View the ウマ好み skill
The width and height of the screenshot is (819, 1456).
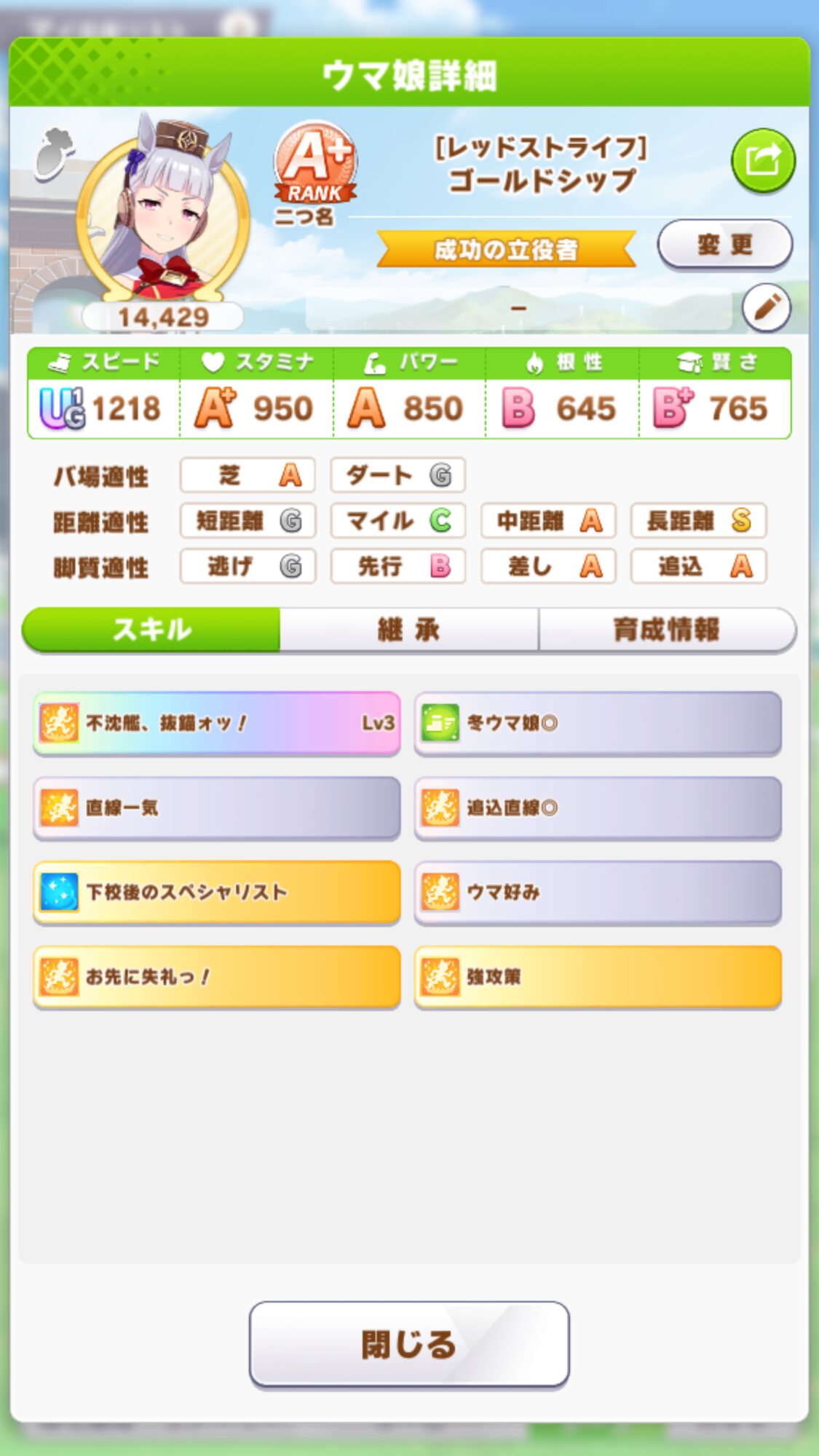pos(598,893)
